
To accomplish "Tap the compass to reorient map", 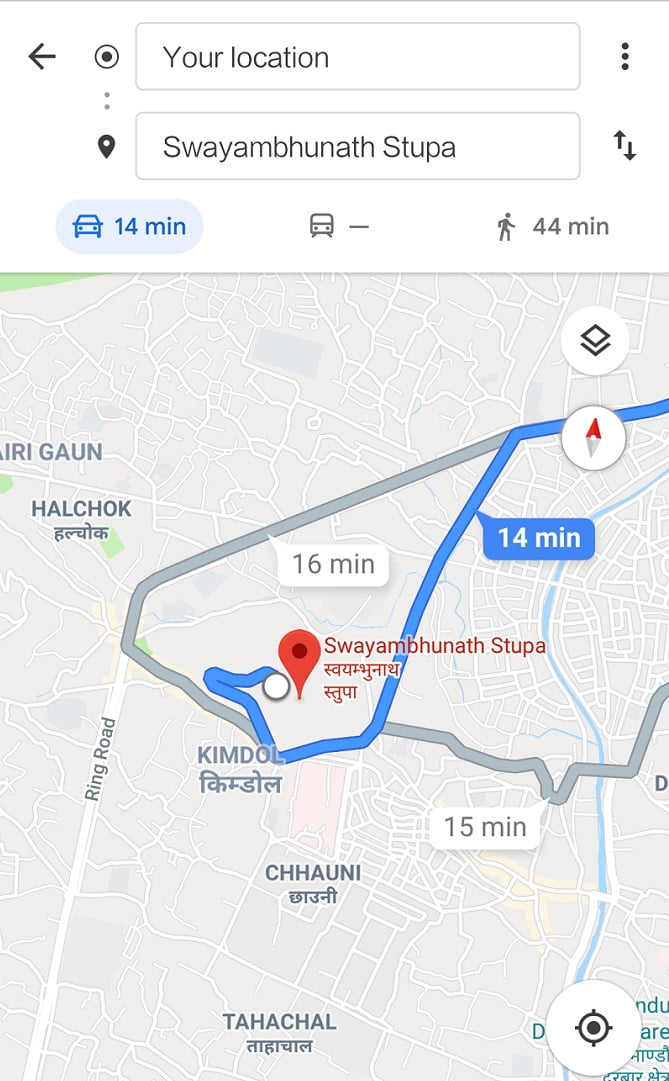I will tap(594, 437).
